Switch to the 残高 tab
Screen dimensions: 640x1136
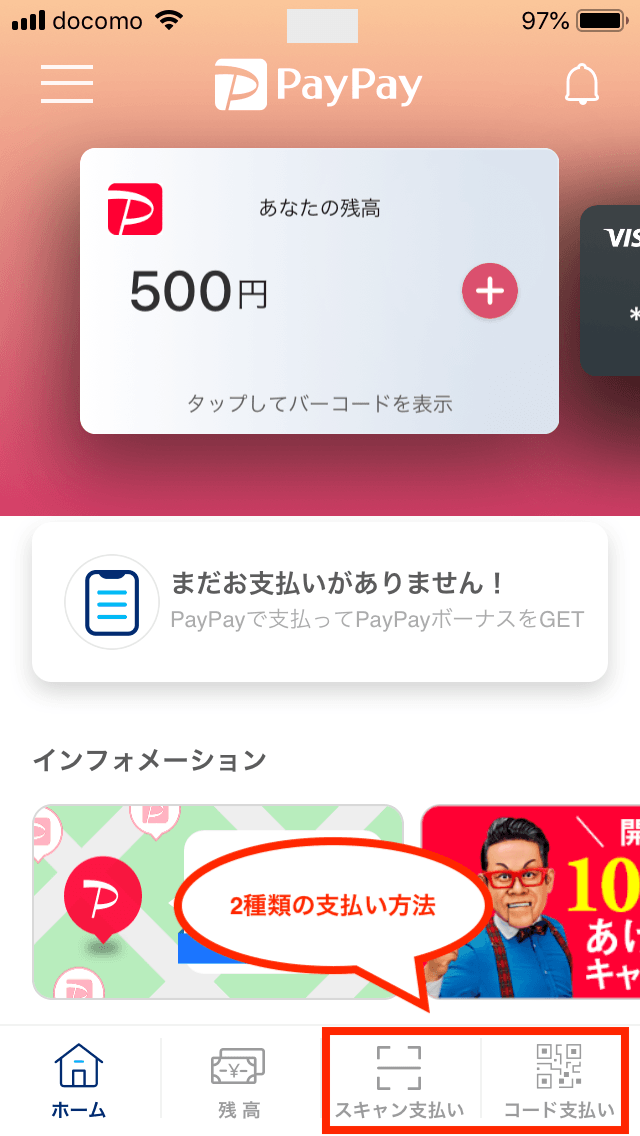pyautogui.click(x=239, y=1081)
